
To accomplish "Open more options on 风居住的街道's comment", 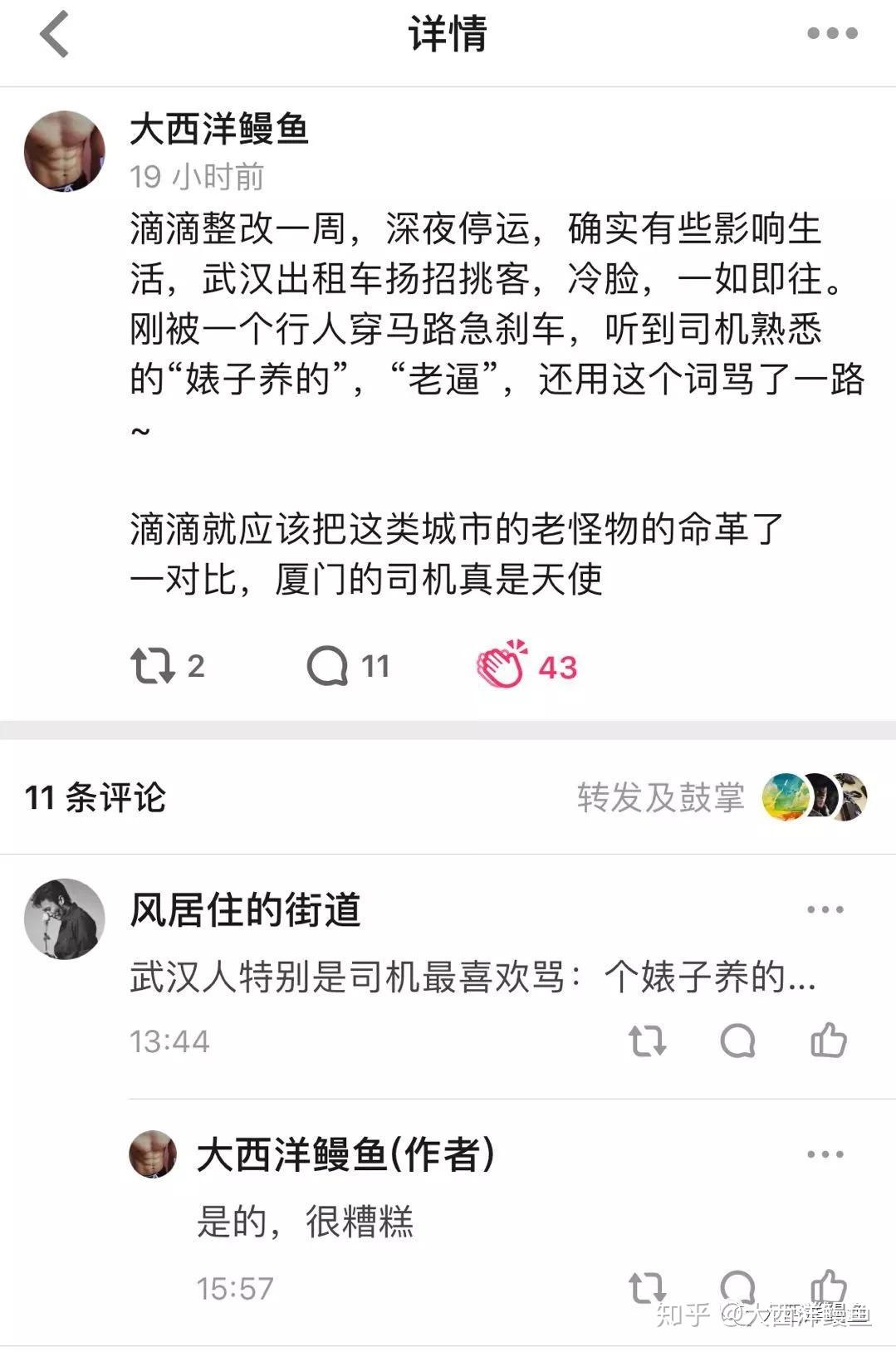I will (825, 910).
